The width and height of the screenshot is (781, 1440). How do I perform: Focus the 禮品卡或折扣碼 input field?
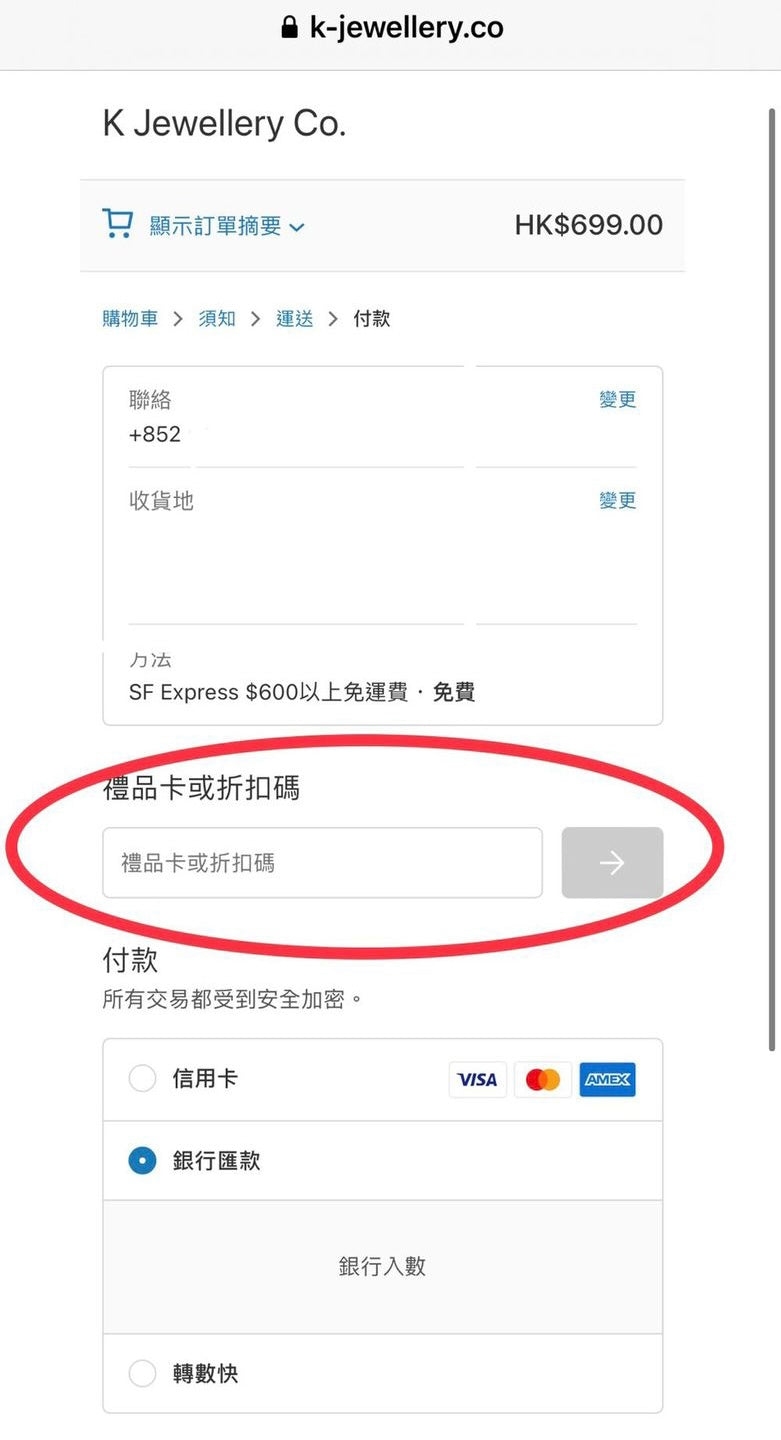pyautogui.click(x=322, y=862)
